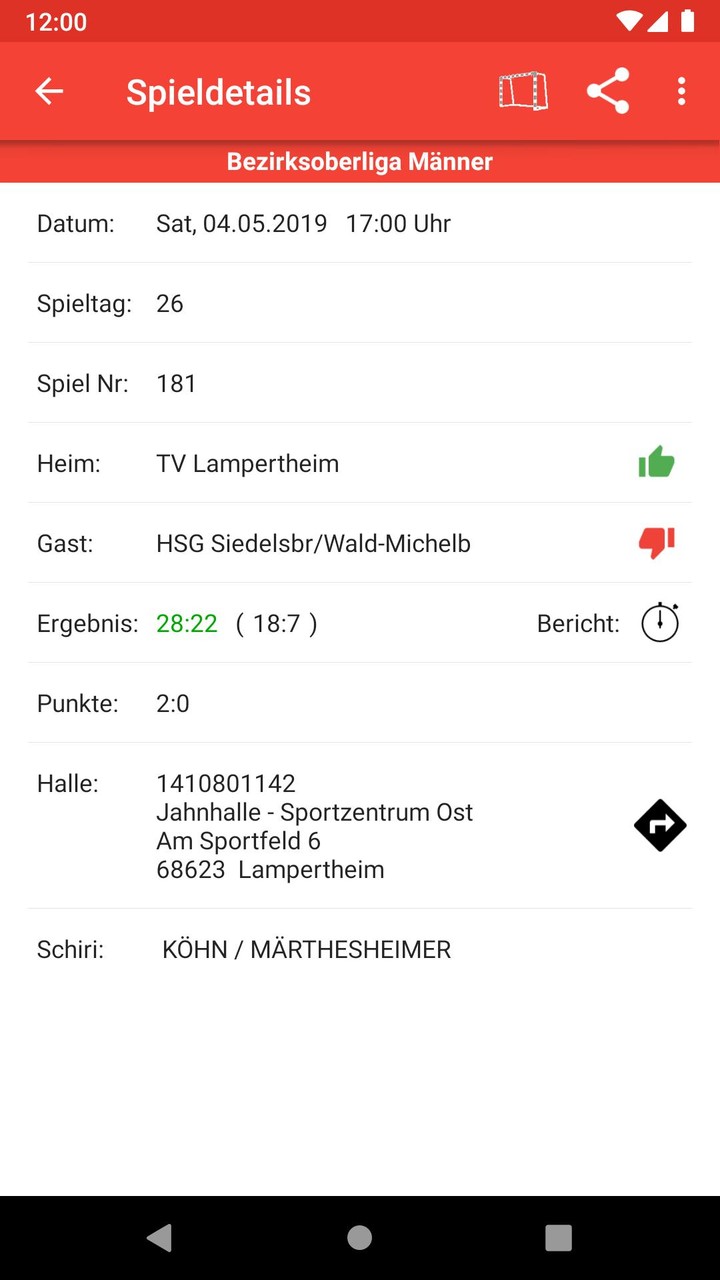
Task: Open the goal livestream icon in the toolbar
Action: (522, 90)
